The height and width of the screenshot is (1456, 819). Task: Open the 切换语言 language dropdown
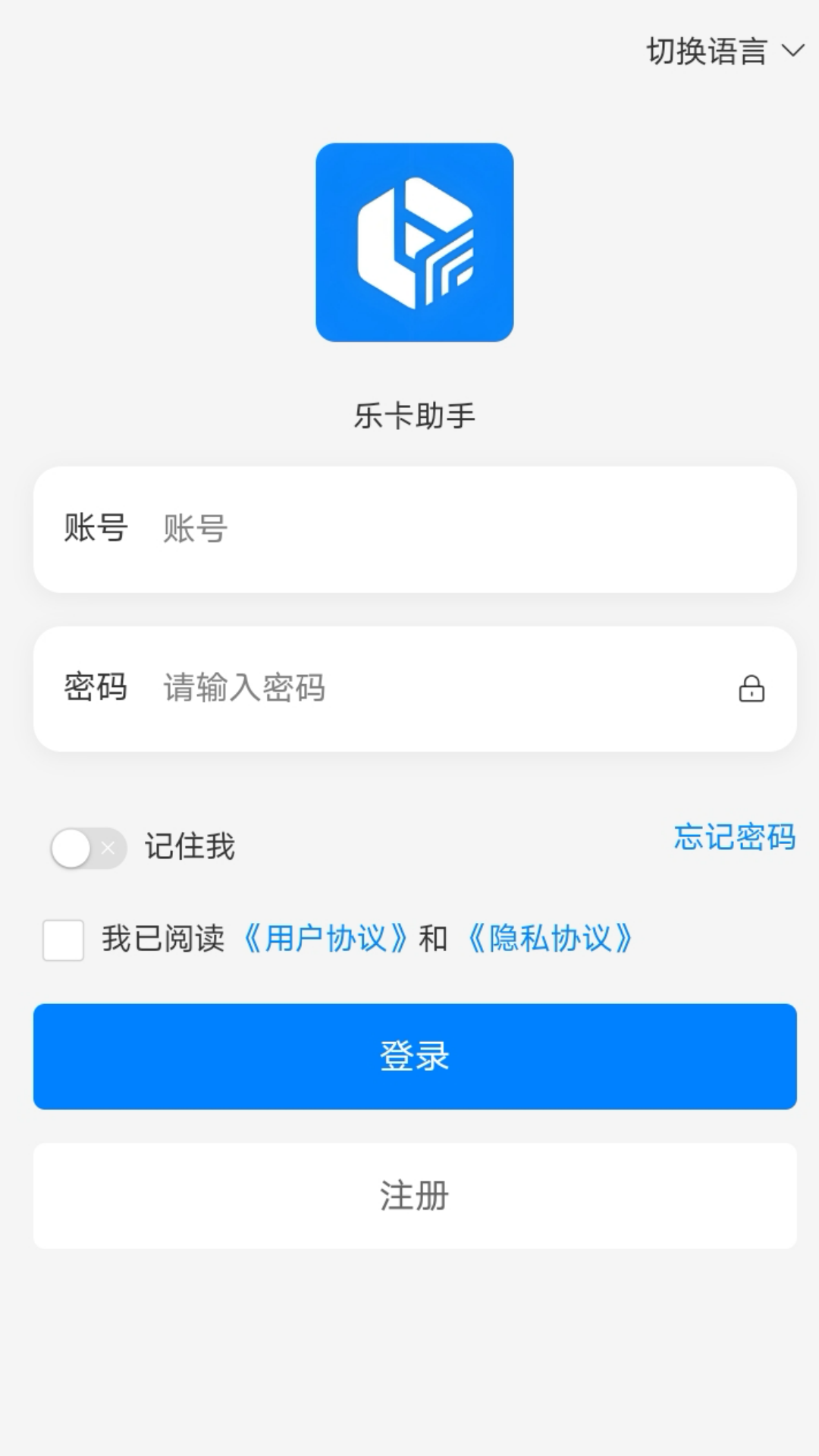(x=724, y=52)
